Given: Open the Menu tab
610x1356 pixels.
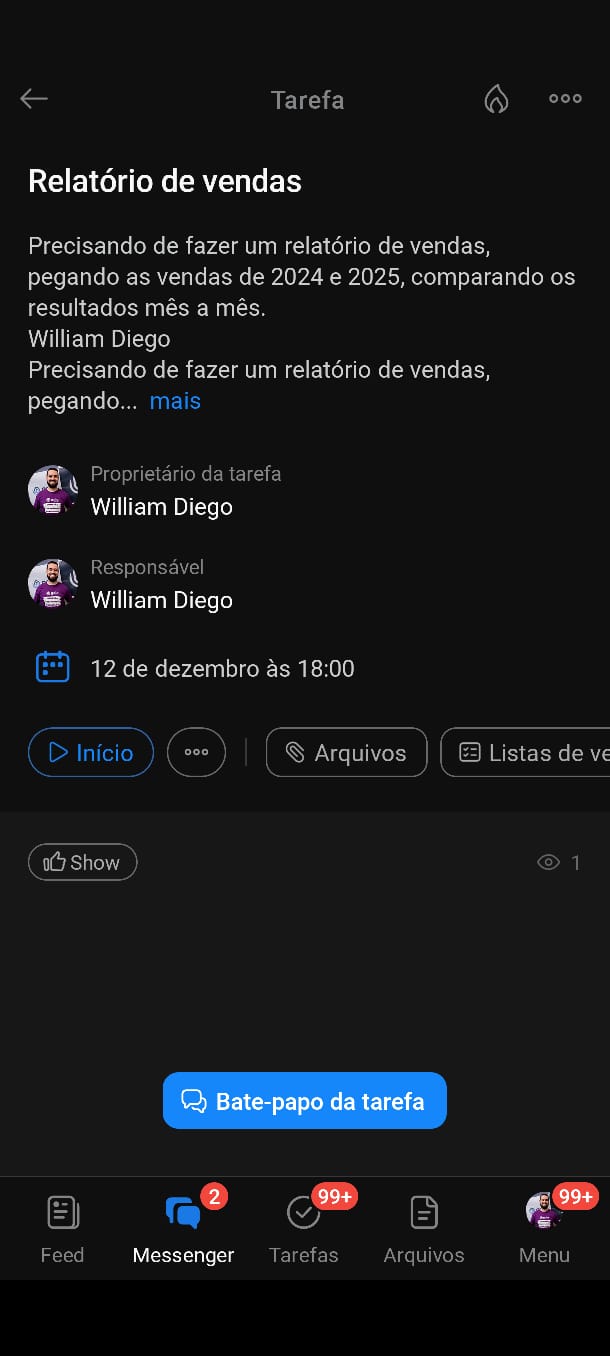Looking at the screenshot, I should click(x=544, y=1229).
